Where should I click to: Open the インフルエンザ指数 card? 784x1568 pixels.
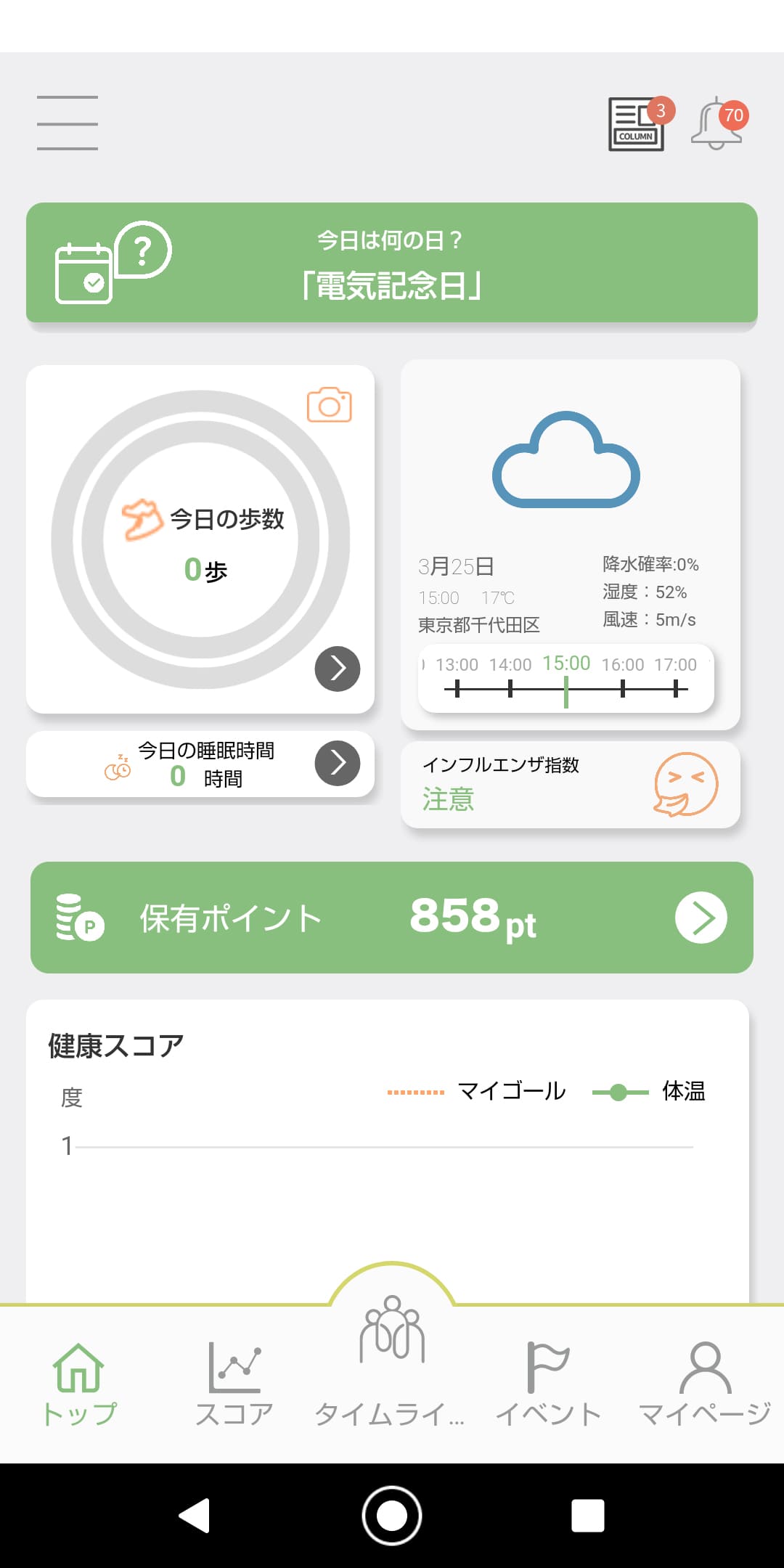click(x=571, y=785)
